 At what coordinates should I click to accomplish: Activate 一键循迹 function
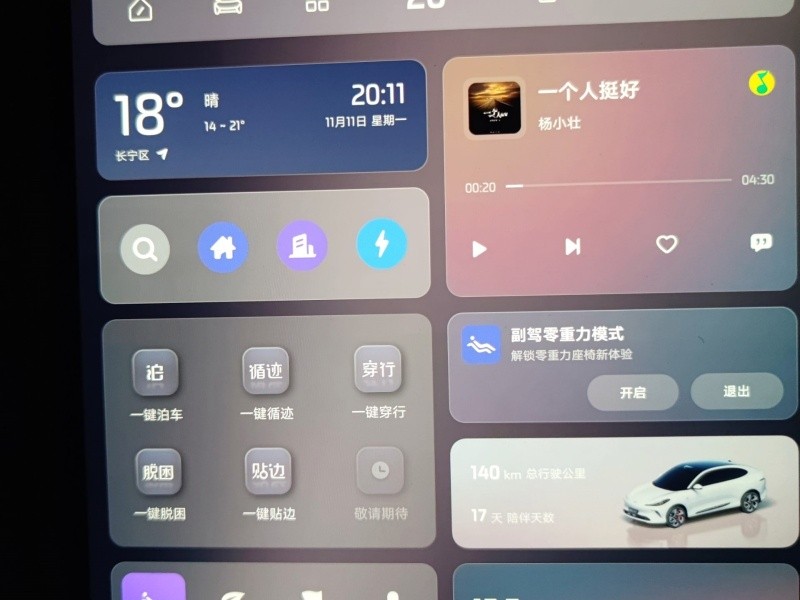(266, 371)
